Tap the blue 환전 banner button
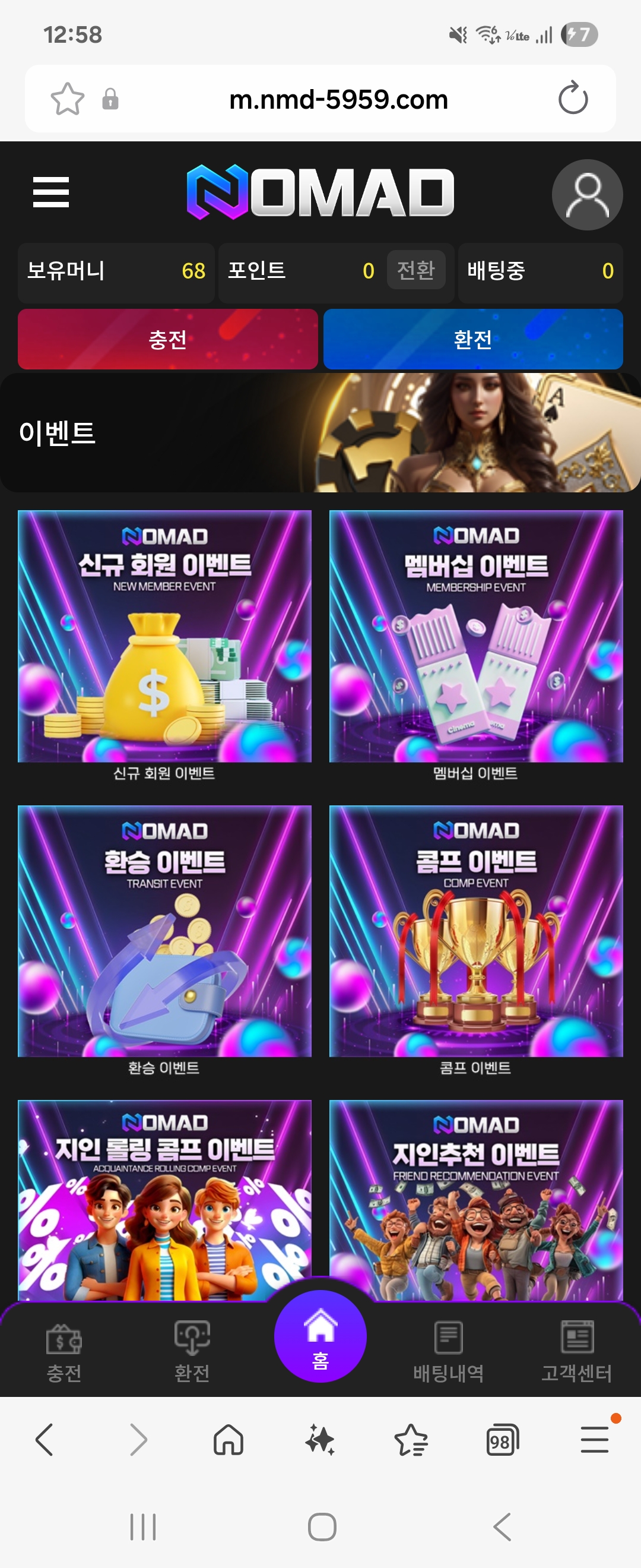This screenshot has height=1568, width=641. pos(473,339)
